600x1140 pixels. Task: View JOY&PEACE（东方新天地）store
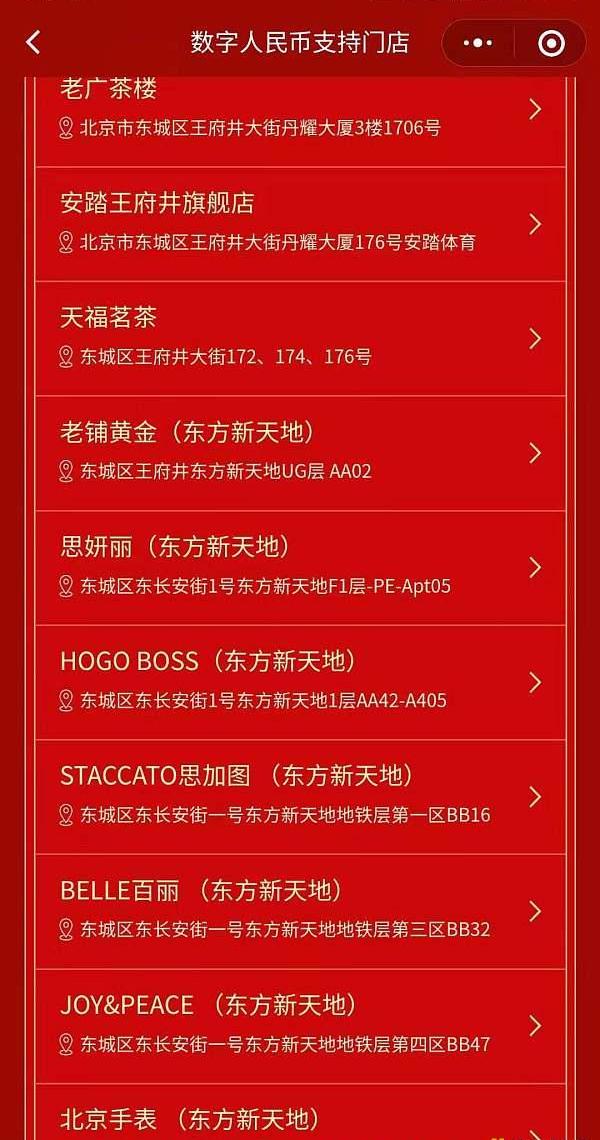pos(300,1025)
